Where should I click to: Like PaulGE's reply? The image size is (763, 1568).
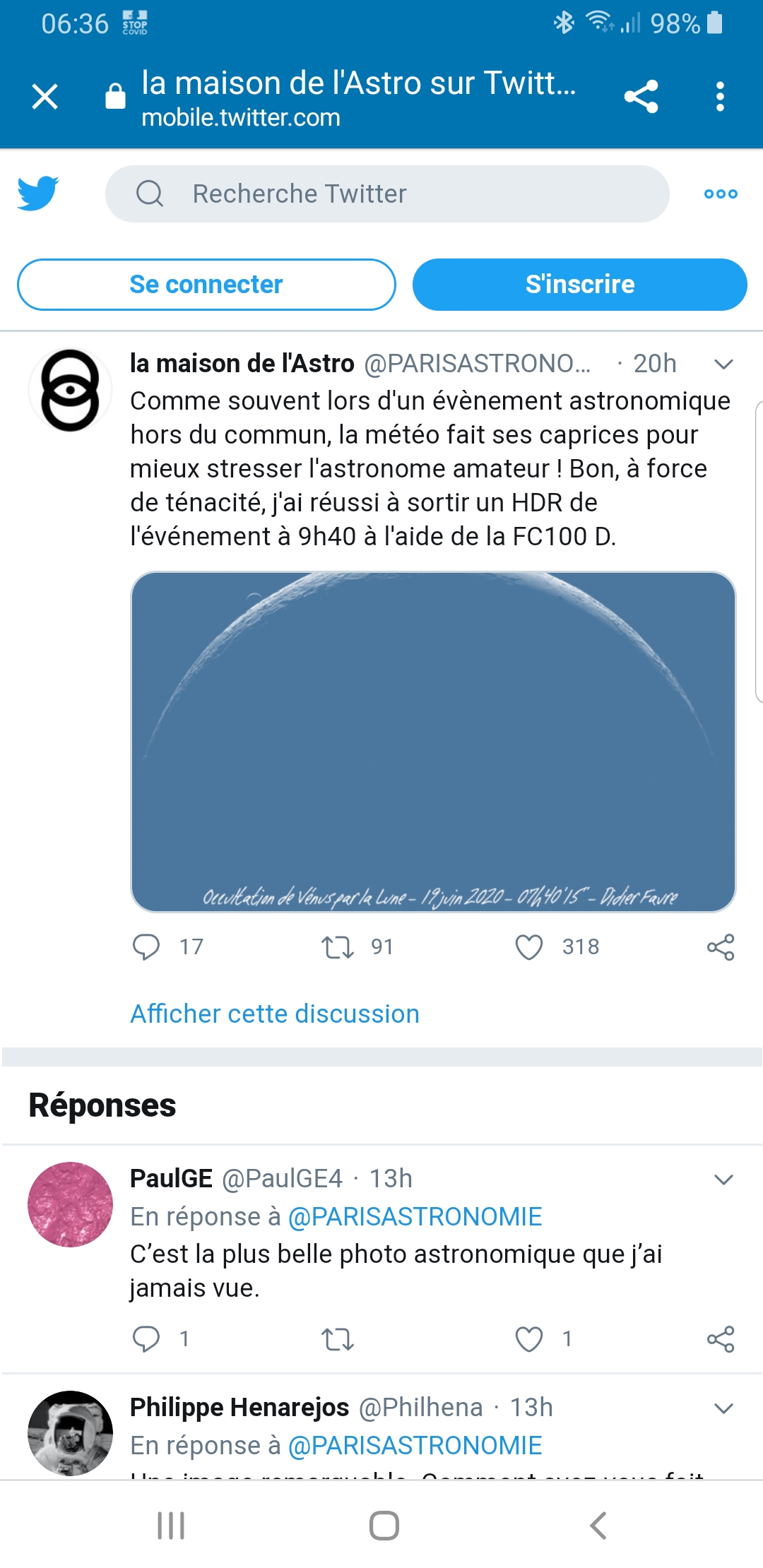click(529, 1338)
